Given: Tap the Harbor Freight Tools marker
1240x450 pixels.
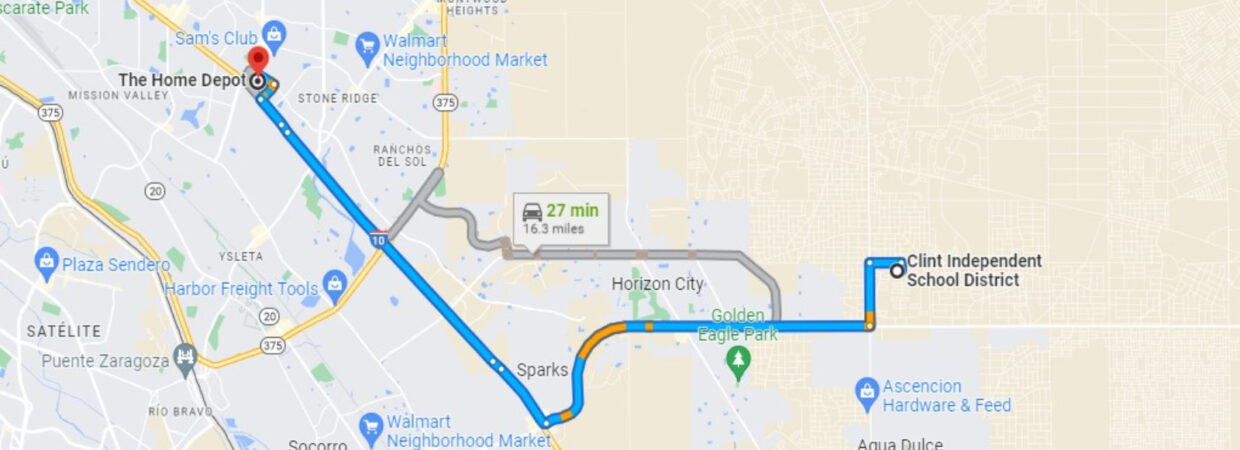Looking at the screenshot, I should coord(335,286).
